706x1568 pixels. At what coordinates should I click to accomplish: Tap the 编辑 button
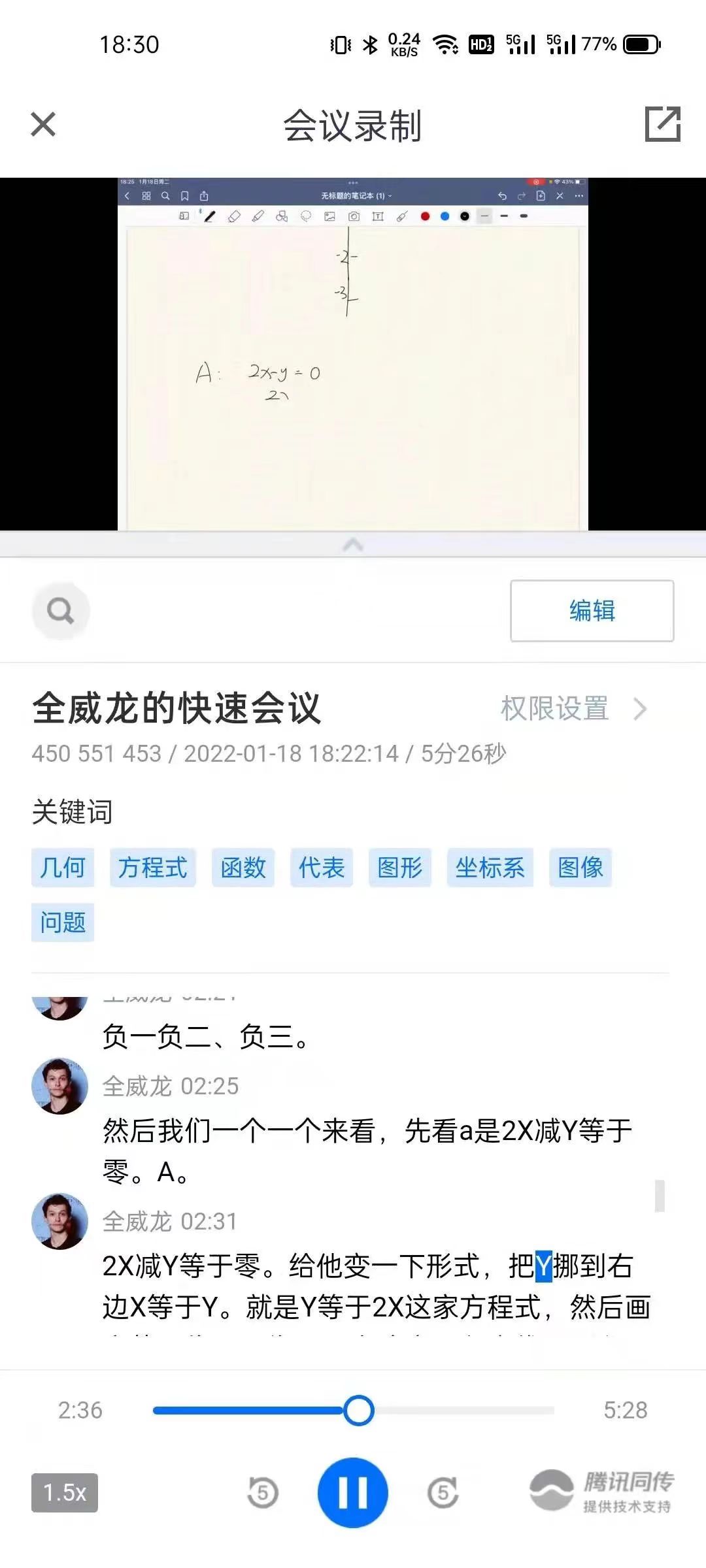tap(592, 611)
